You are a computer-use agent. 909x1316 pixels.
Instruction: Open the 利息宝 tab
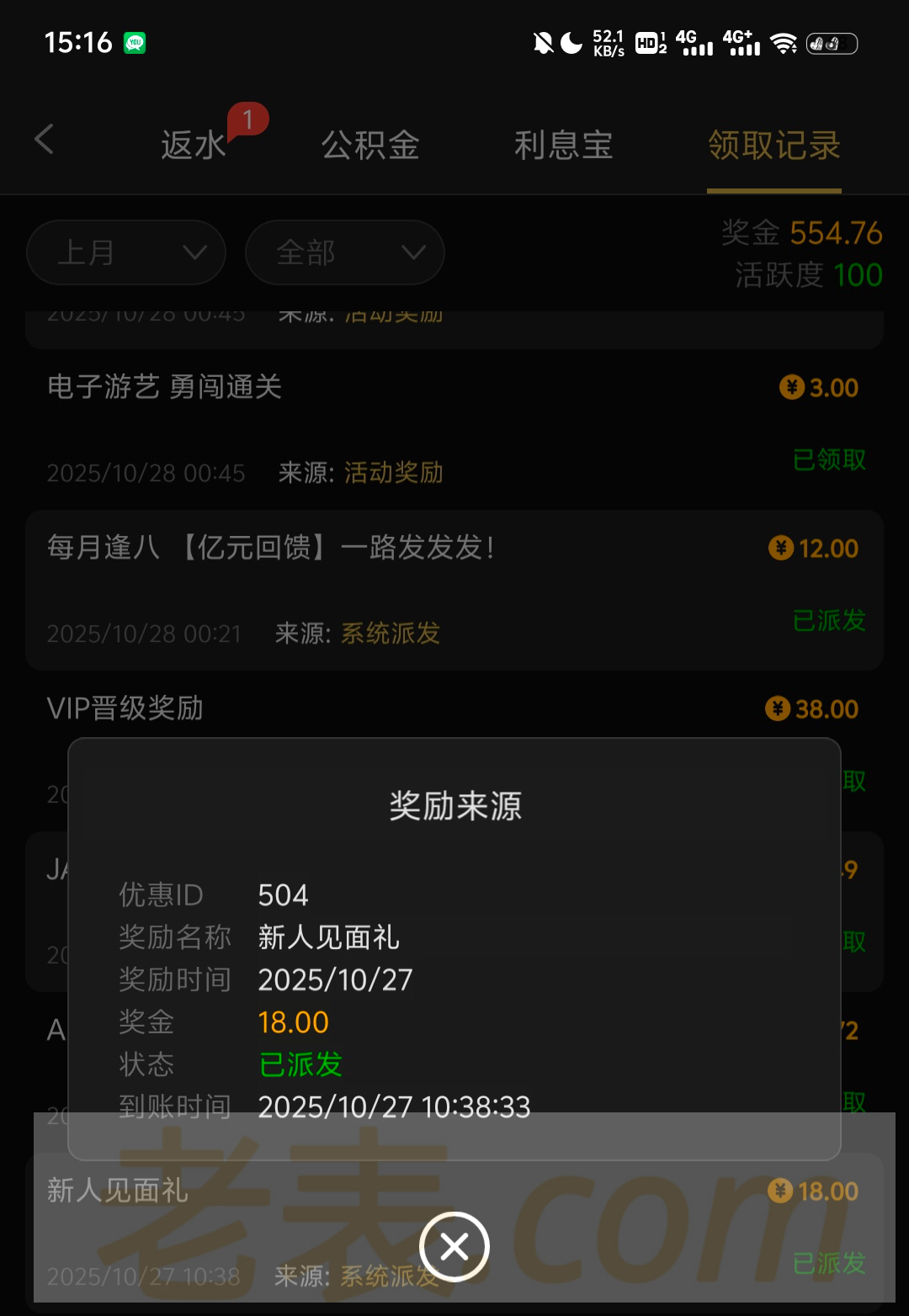(563, 146)
